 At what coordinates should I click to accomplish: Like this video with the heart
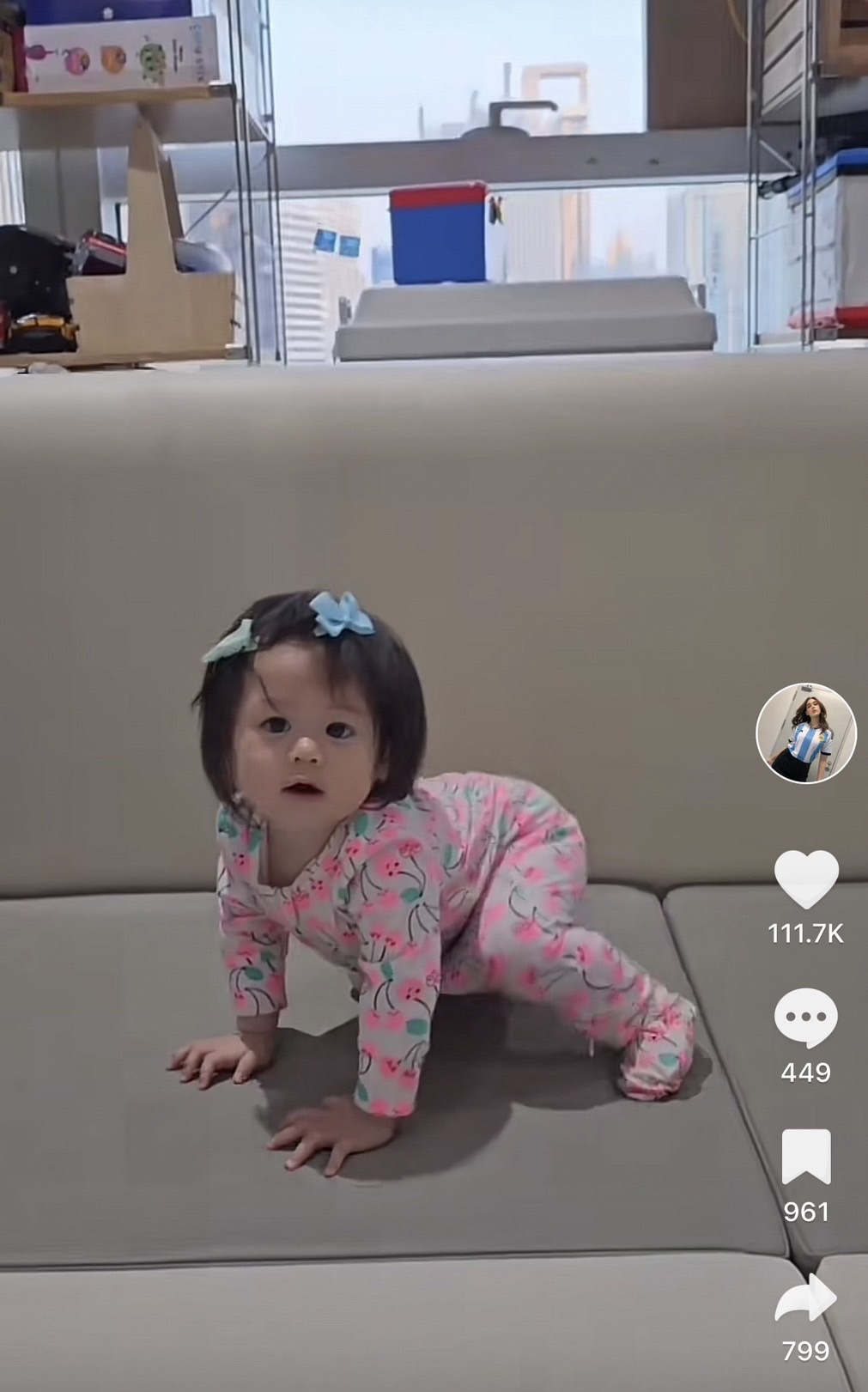[805, 878]
